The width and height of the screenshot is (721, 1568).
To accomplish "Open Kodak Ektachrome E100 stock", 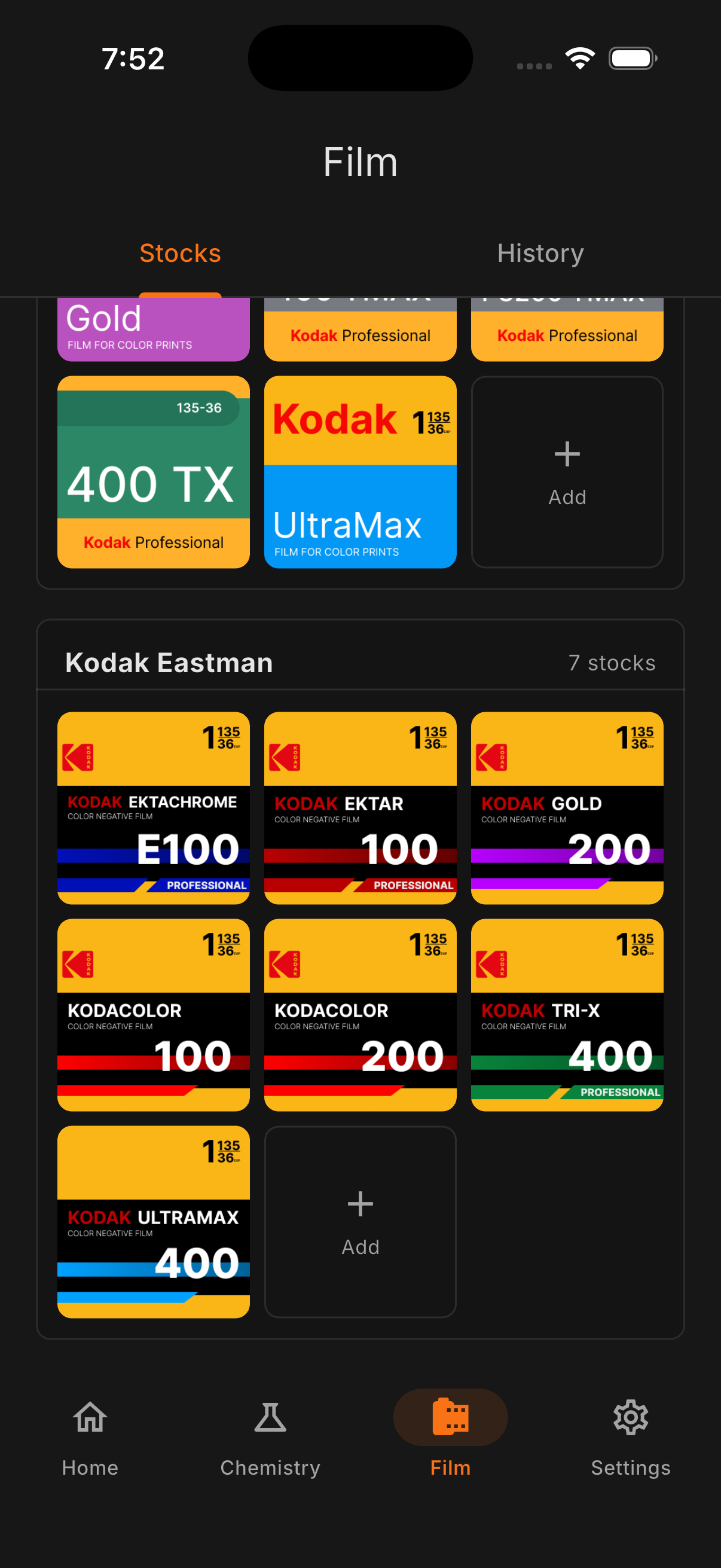I will tap(153, 808).
